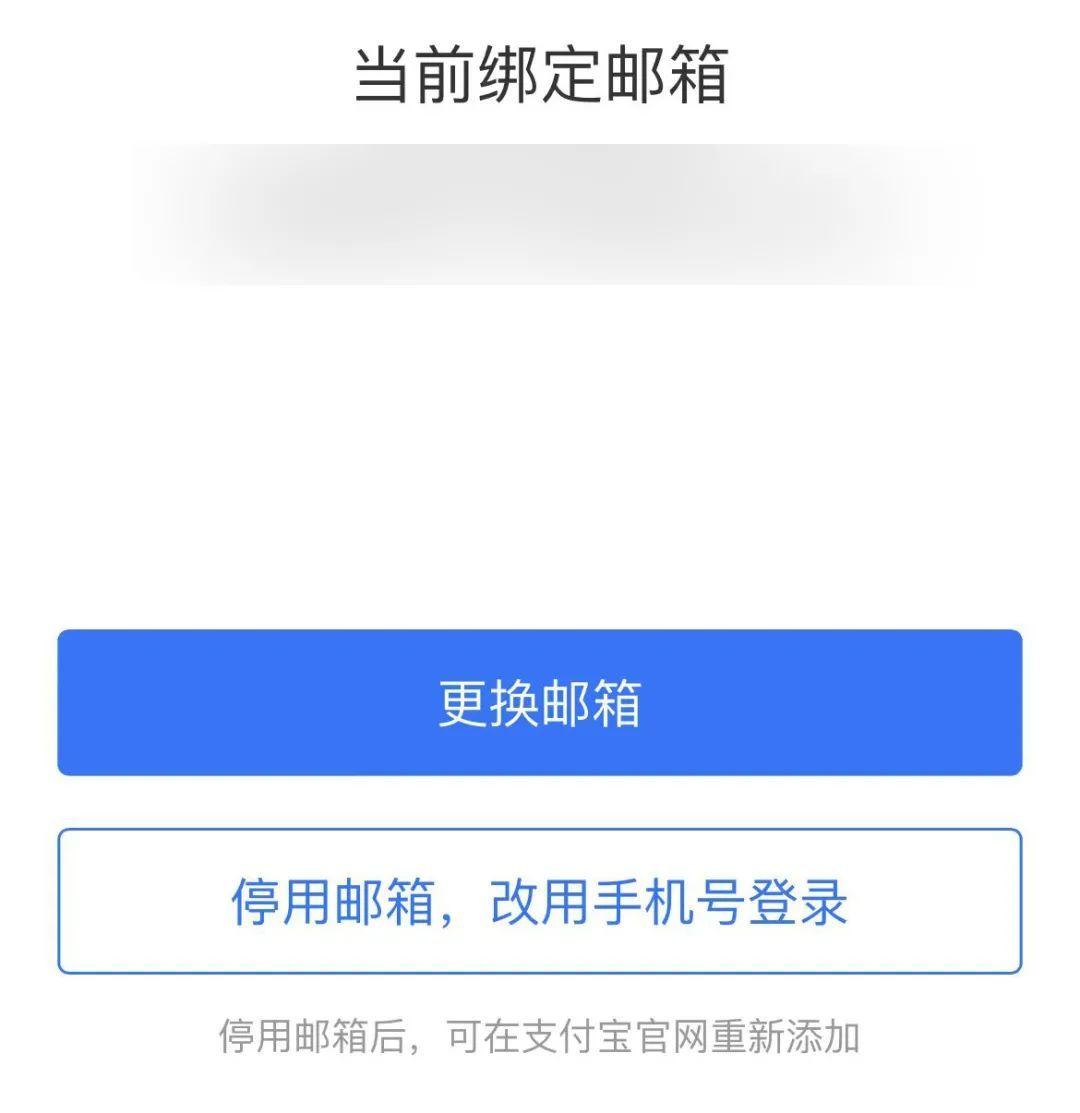Viewport: 1080px width, 1113px height.
Task: Click the header text at the top
Action: point(540,70)
